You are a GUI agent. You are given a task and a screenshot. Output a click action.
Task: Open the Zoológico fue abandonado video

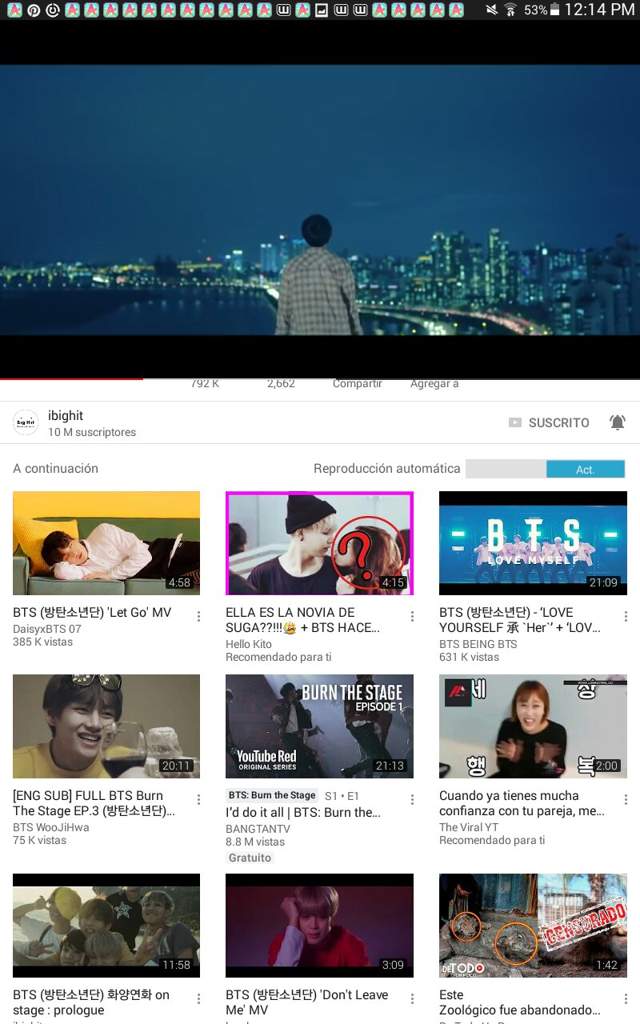[x=532, y=925]
